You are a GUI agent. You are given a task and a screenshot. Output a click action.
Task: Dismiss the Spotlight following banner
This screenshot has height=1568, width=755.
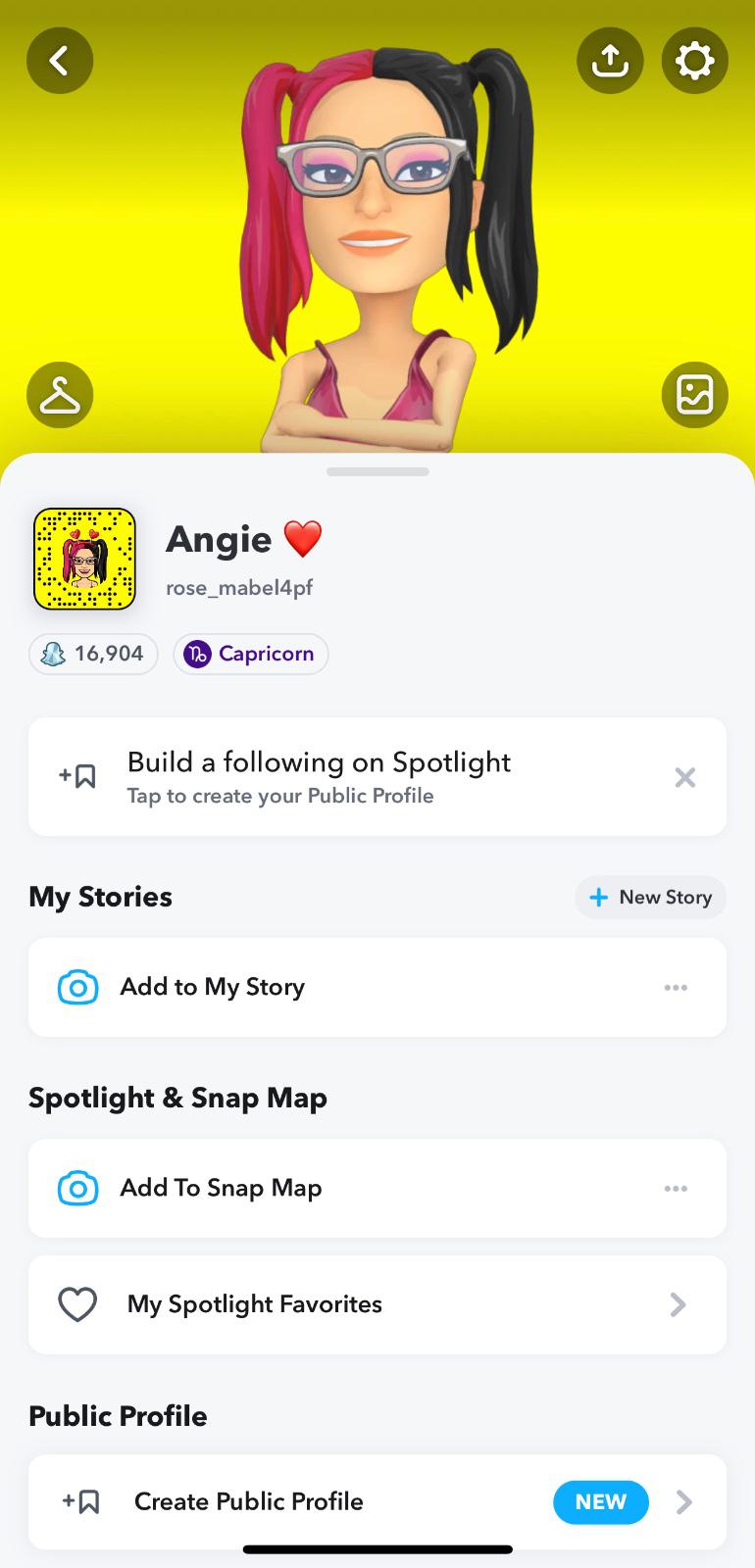pos(685,777)
